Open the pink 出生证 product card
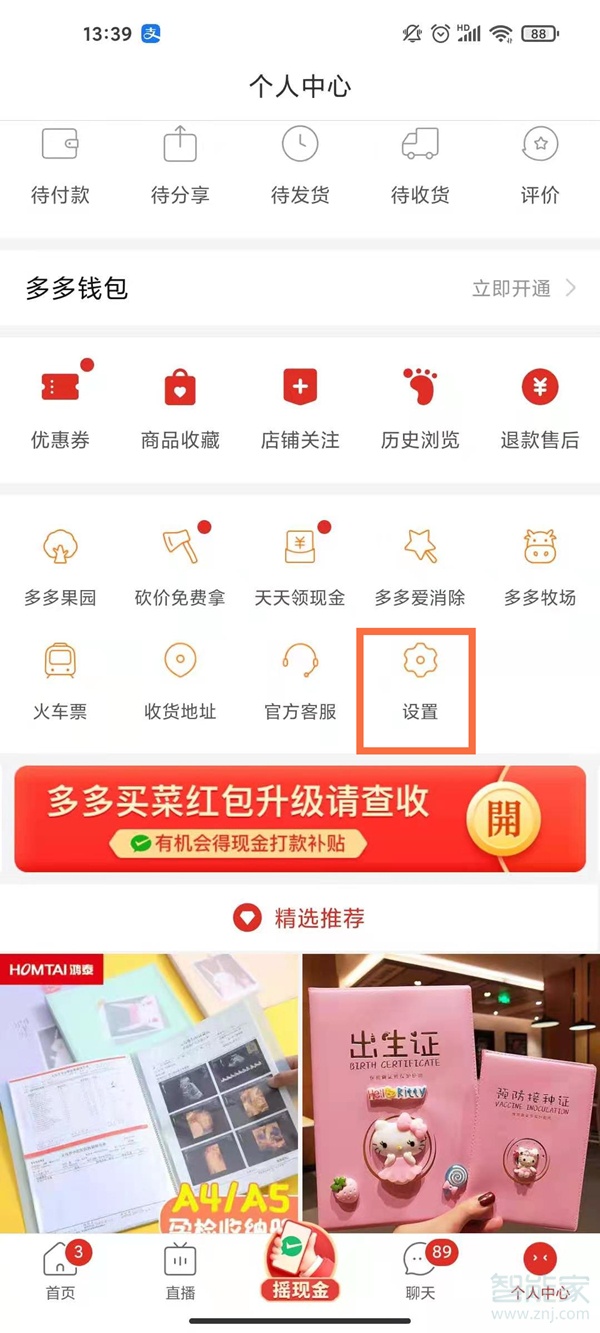600x1333 pixels. (x=450, y=1092)
